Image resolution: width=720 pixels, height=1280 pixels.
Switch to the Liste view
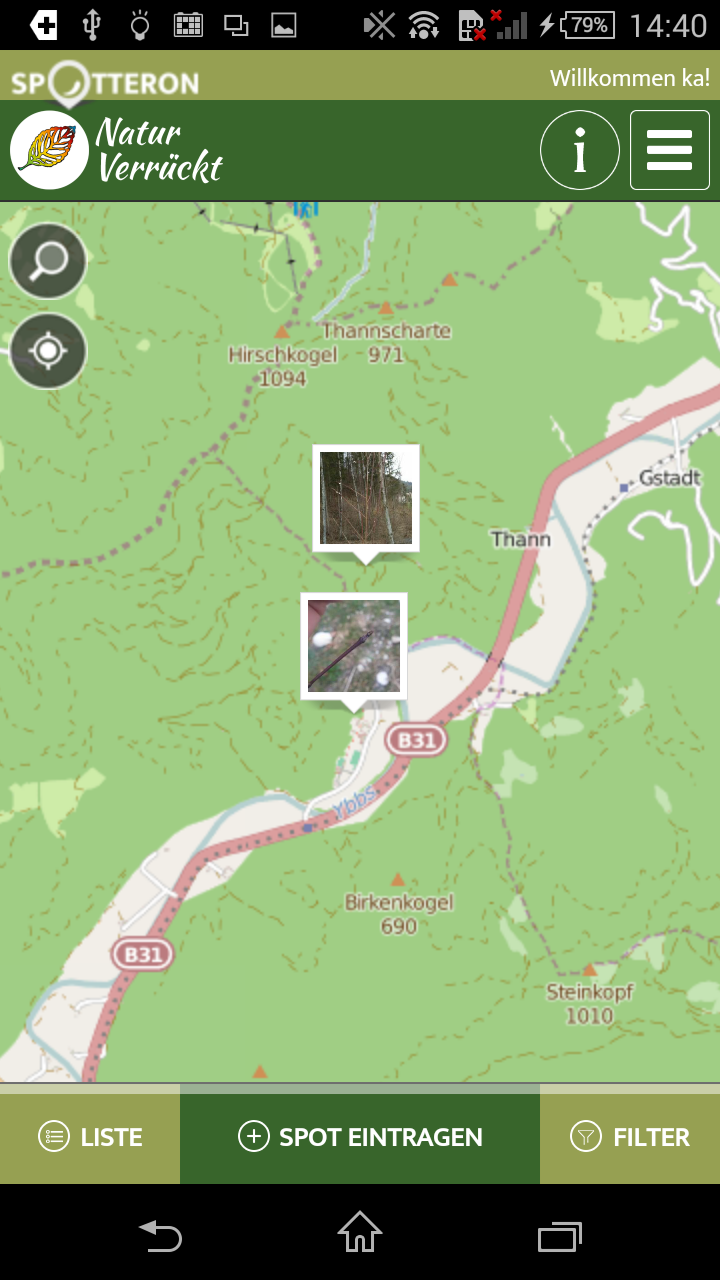pyautogui.click(x=90, y=1137)
